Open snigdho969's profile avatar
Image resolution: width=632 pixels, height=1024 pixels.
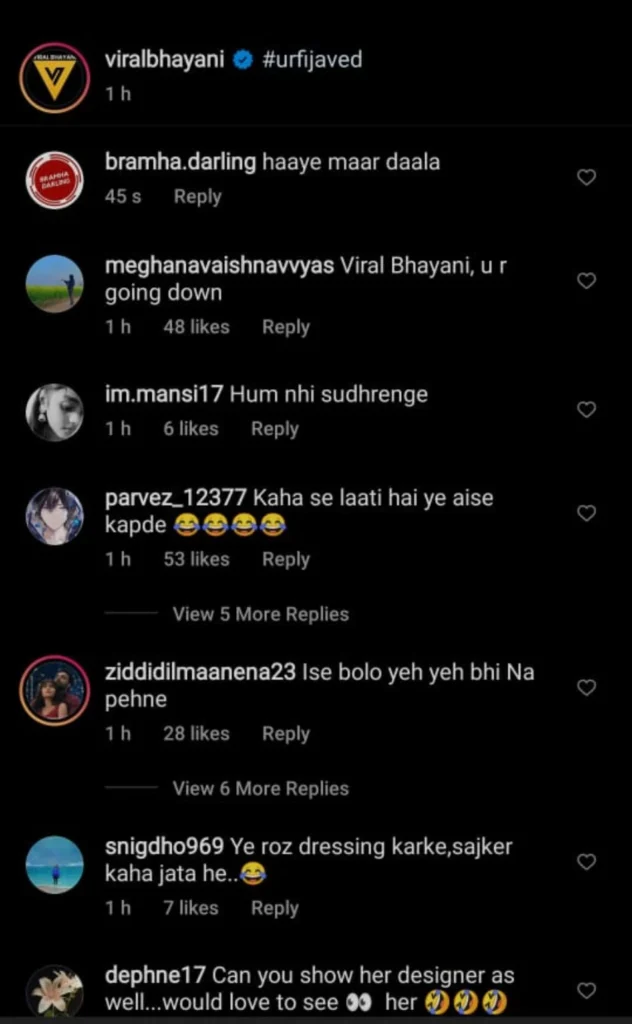click(x=54, y=863)
